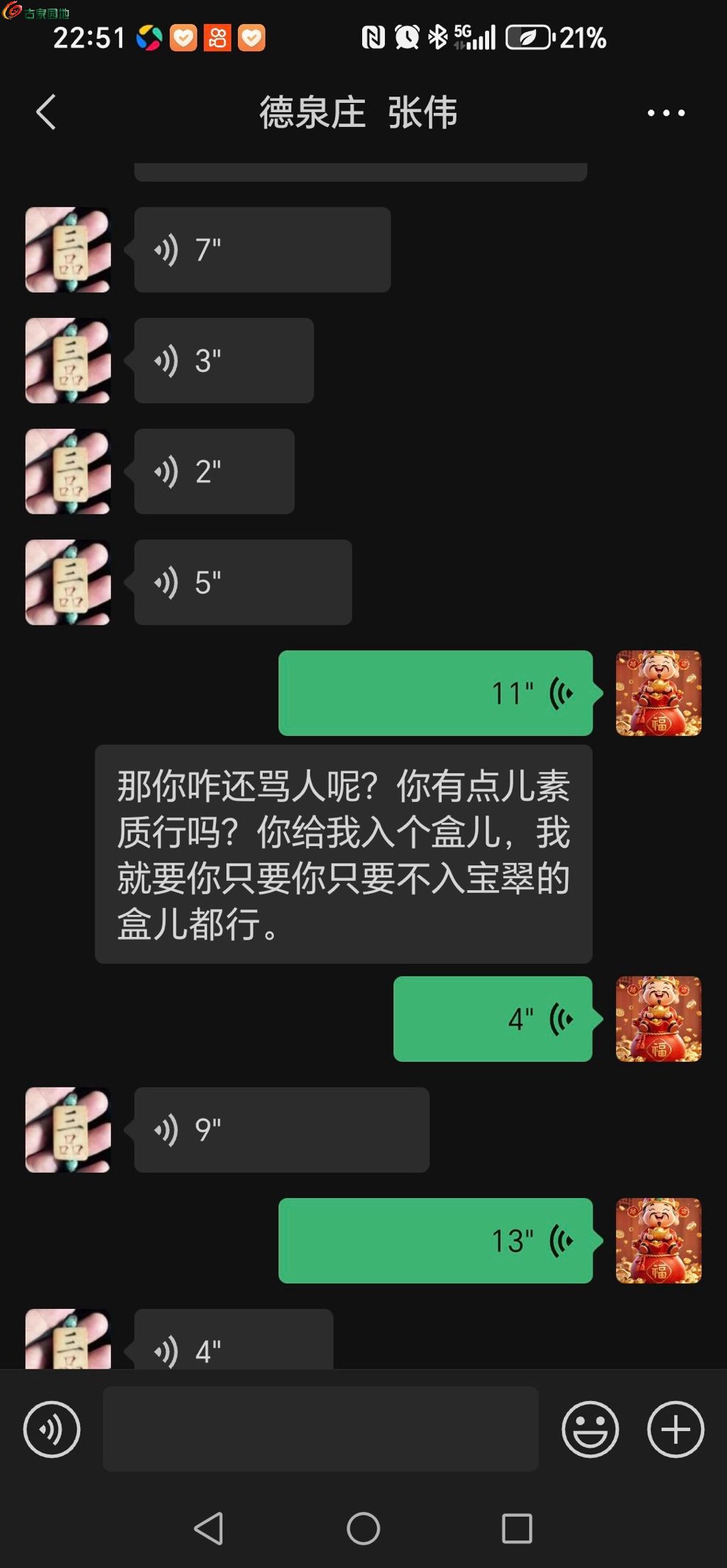Image resolution: width=727 pixels, height=1568 pixels.
Task: Play the received 7" voice message
Action: tap(262, 250)
